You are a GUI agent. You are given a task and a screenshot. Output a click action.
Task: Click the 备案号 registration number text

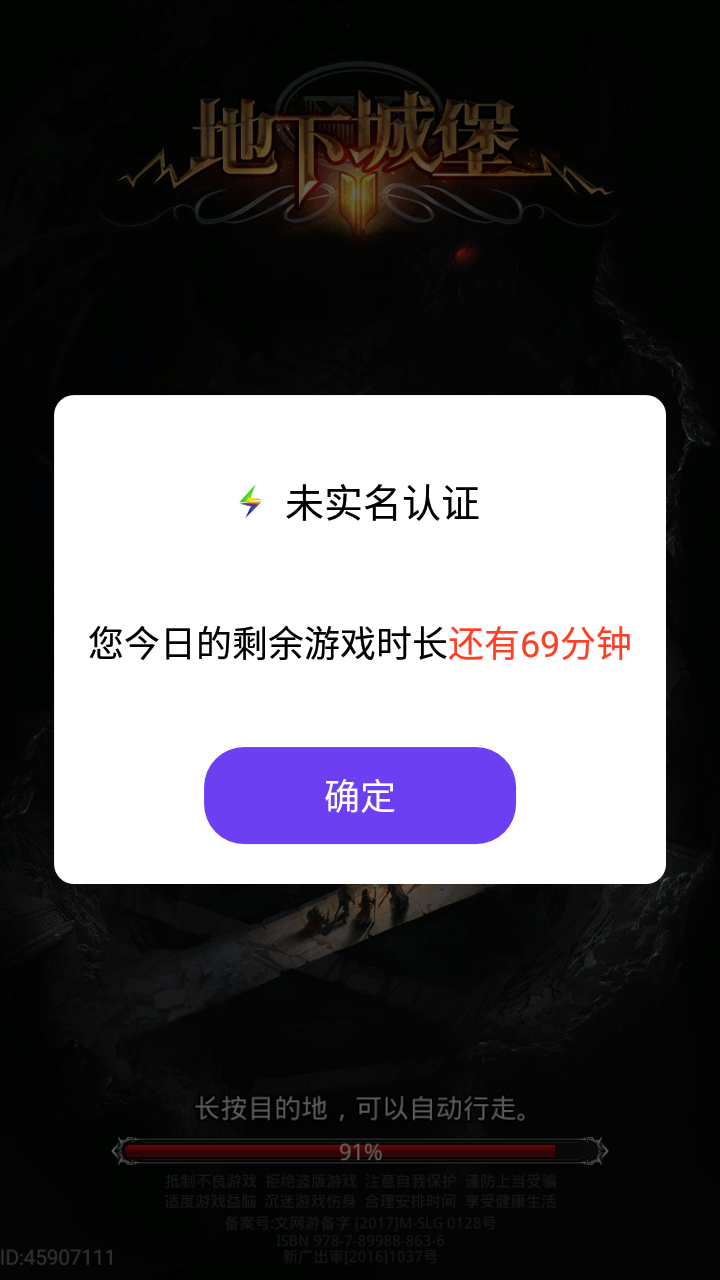(x=360, y=1223)
